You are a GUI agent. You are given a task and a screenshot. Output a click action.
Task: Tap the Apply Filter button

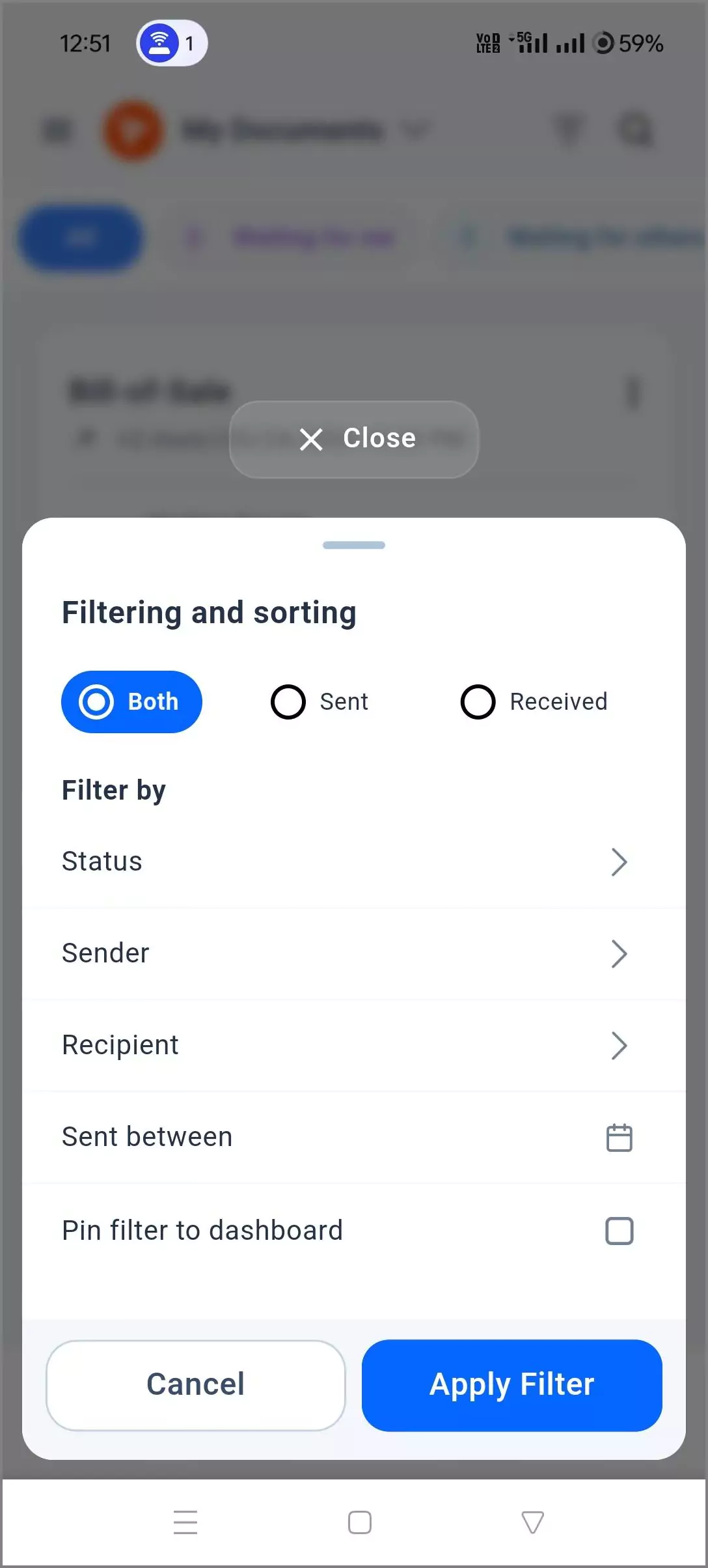point(511,1384)
